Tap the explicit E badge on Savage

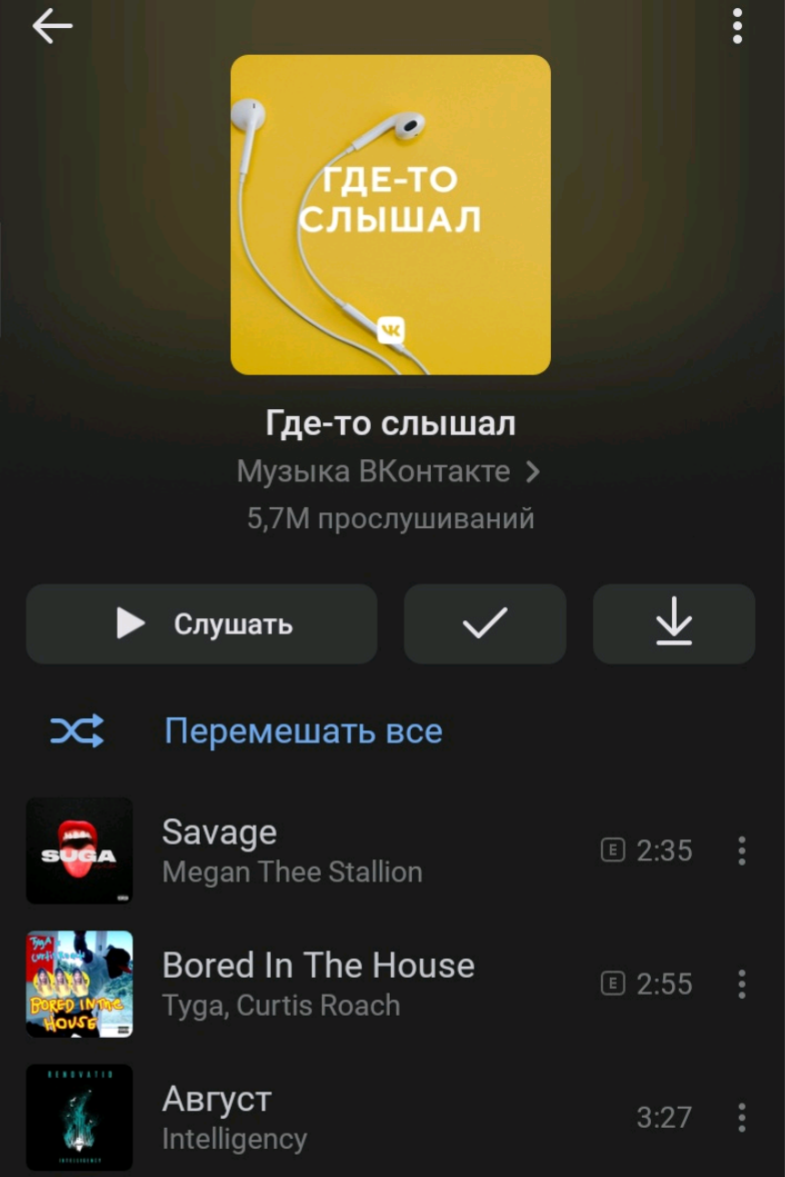(x=613, y=850)
